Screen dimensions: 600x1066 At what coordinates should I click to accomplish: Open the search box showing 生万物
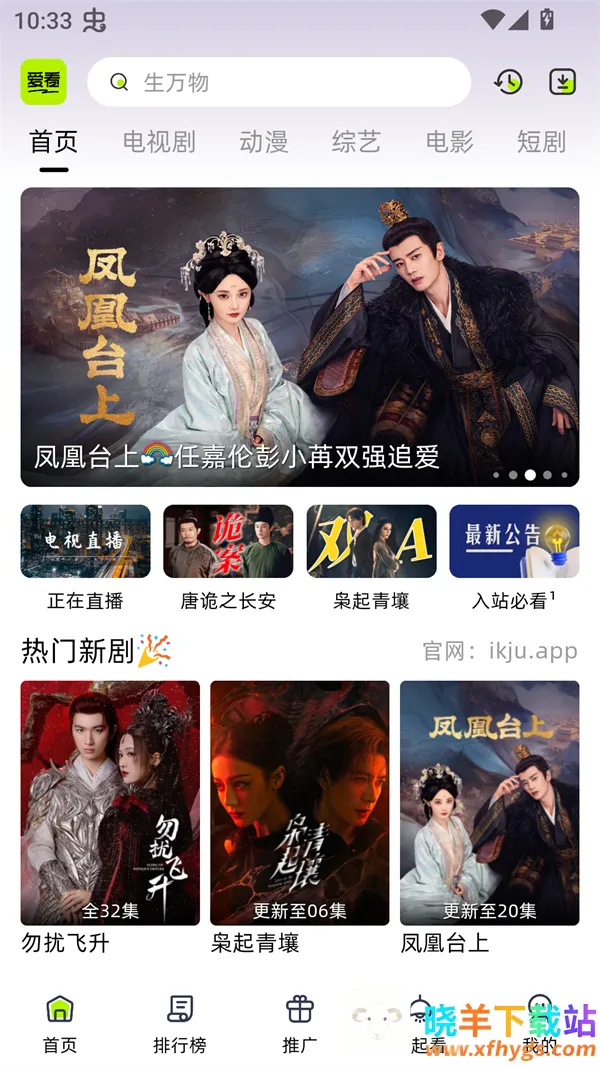point(278,82)
